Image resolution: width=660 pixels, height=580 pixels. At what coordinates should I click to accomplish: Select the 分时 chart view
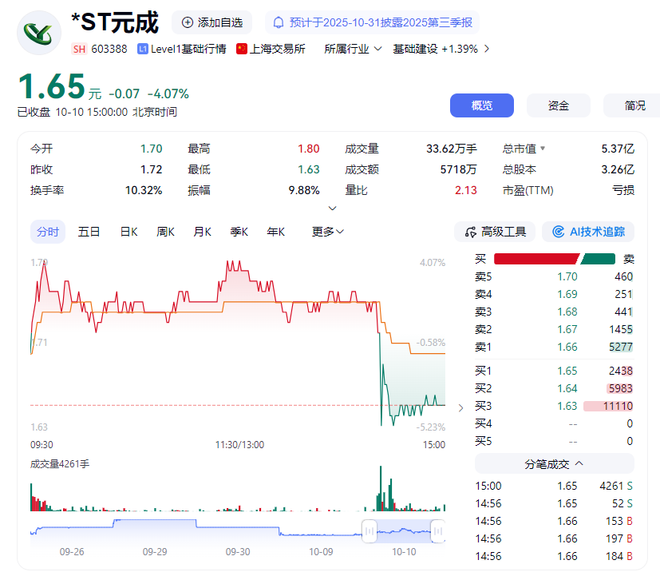tap(48, 232)
